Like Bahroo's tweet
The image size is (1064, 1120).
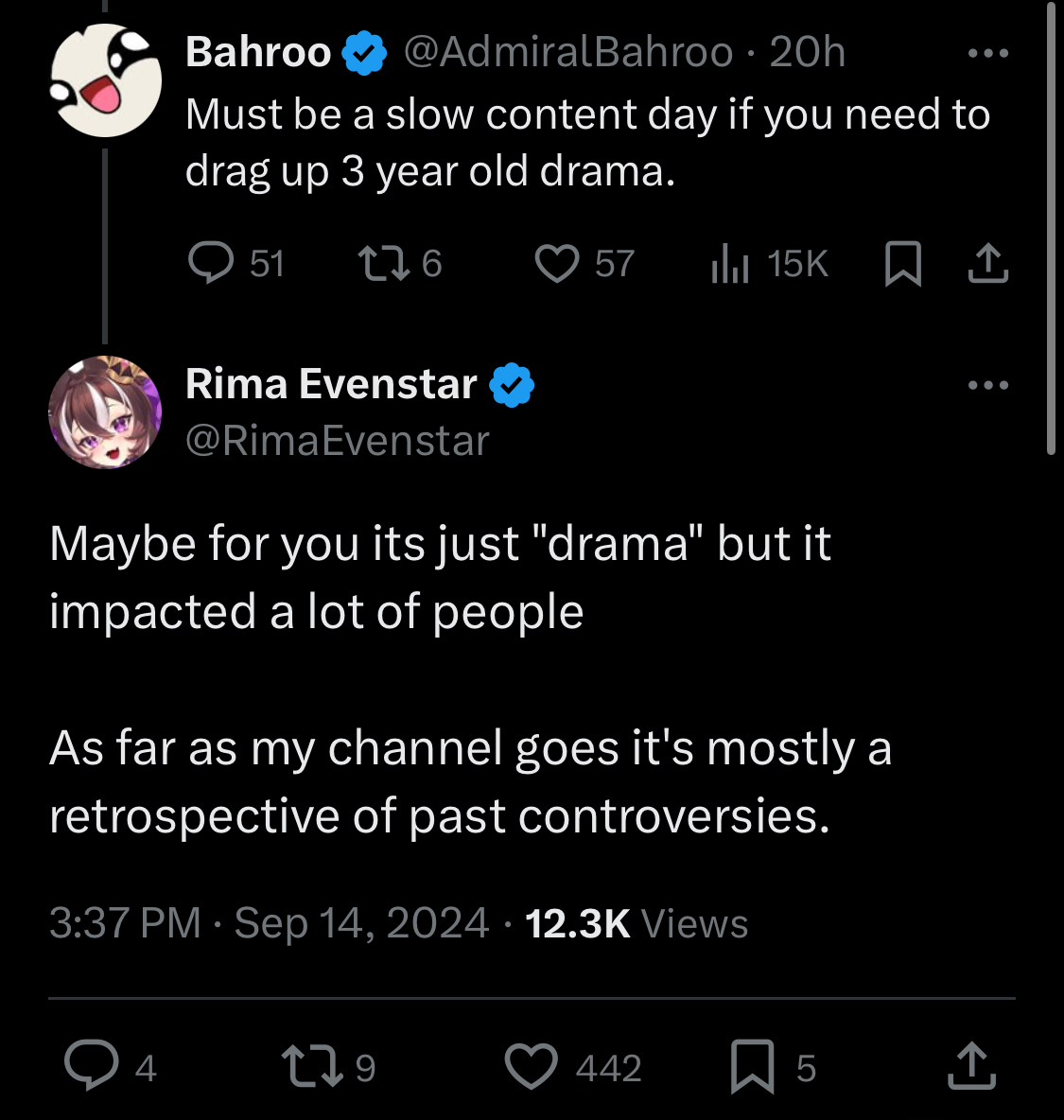point(557,263)
